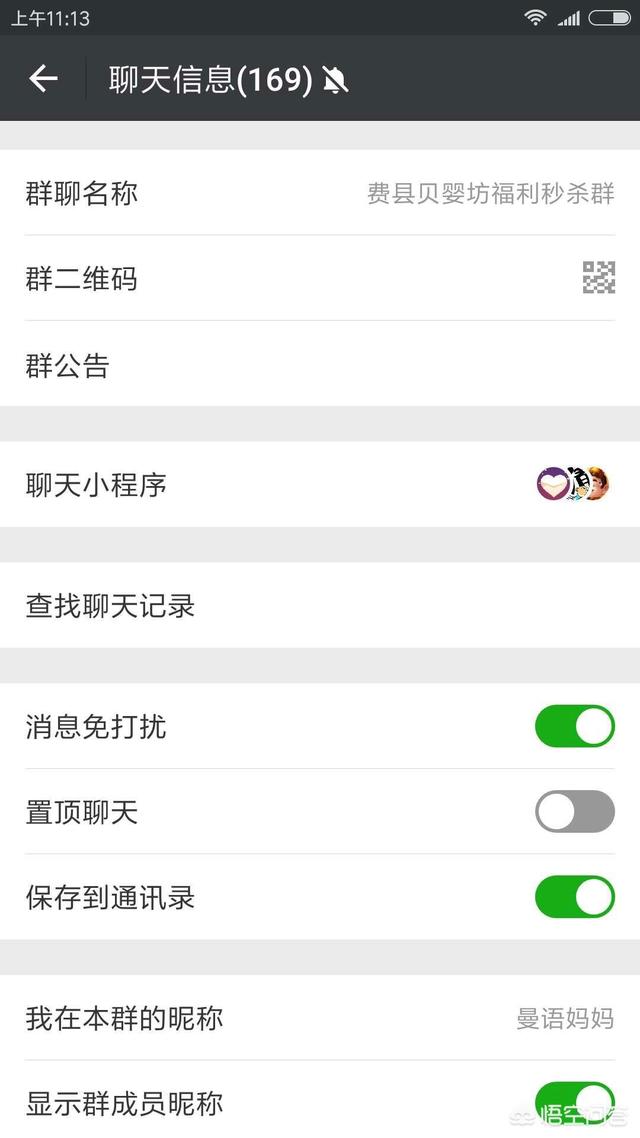
Task: Enable the 置顶聊天 switch
Action: (575, 811)
